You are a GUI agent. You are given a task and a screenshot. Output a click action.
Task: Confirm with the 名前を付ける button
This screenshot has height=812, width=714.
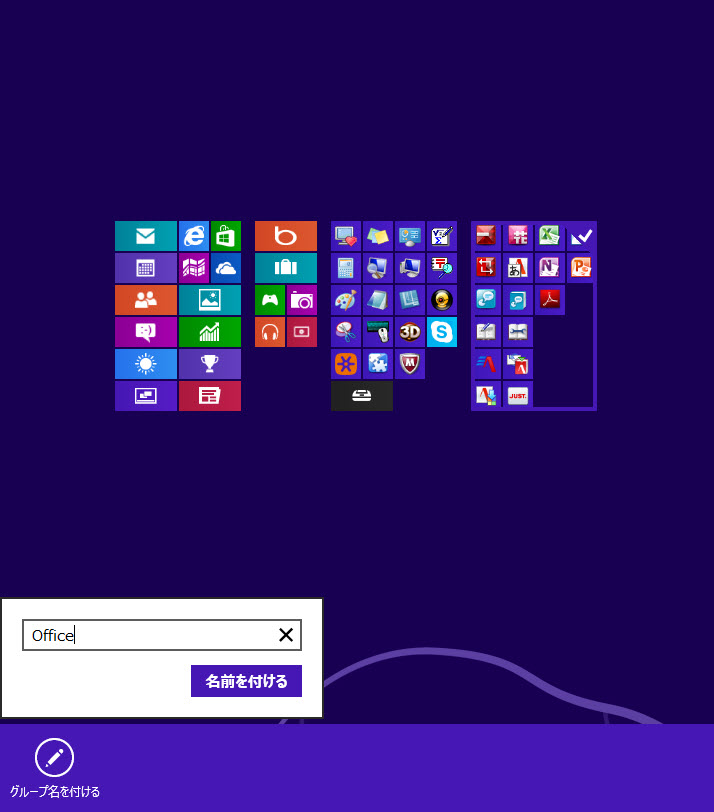tap(246, 681)
